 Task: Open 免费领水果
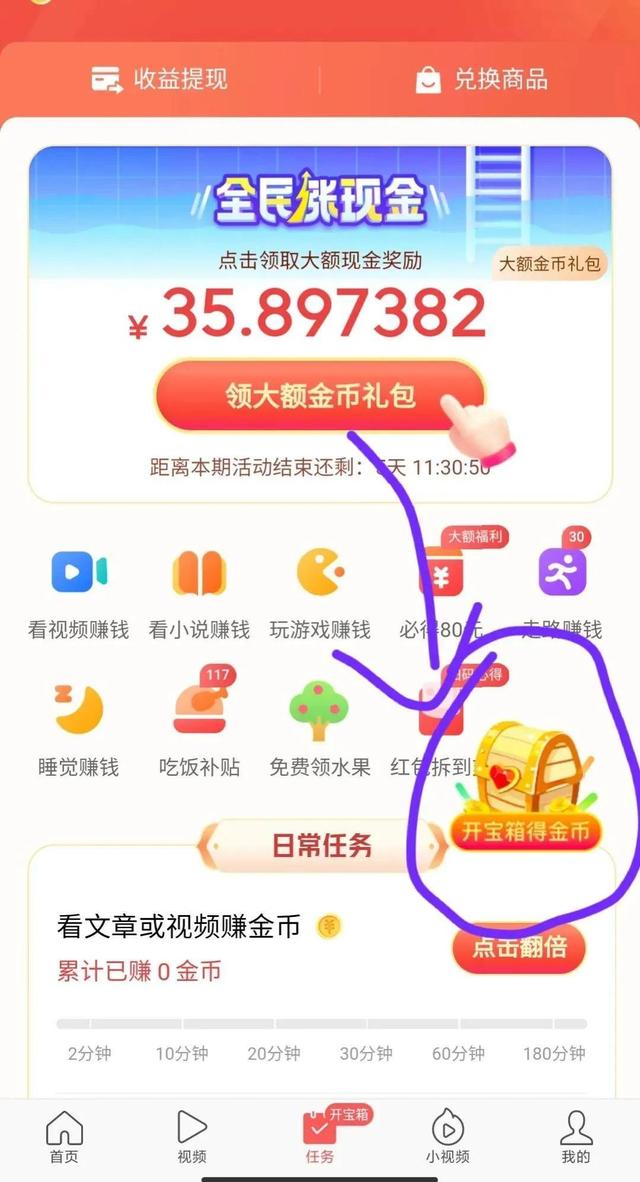[320, 728]
